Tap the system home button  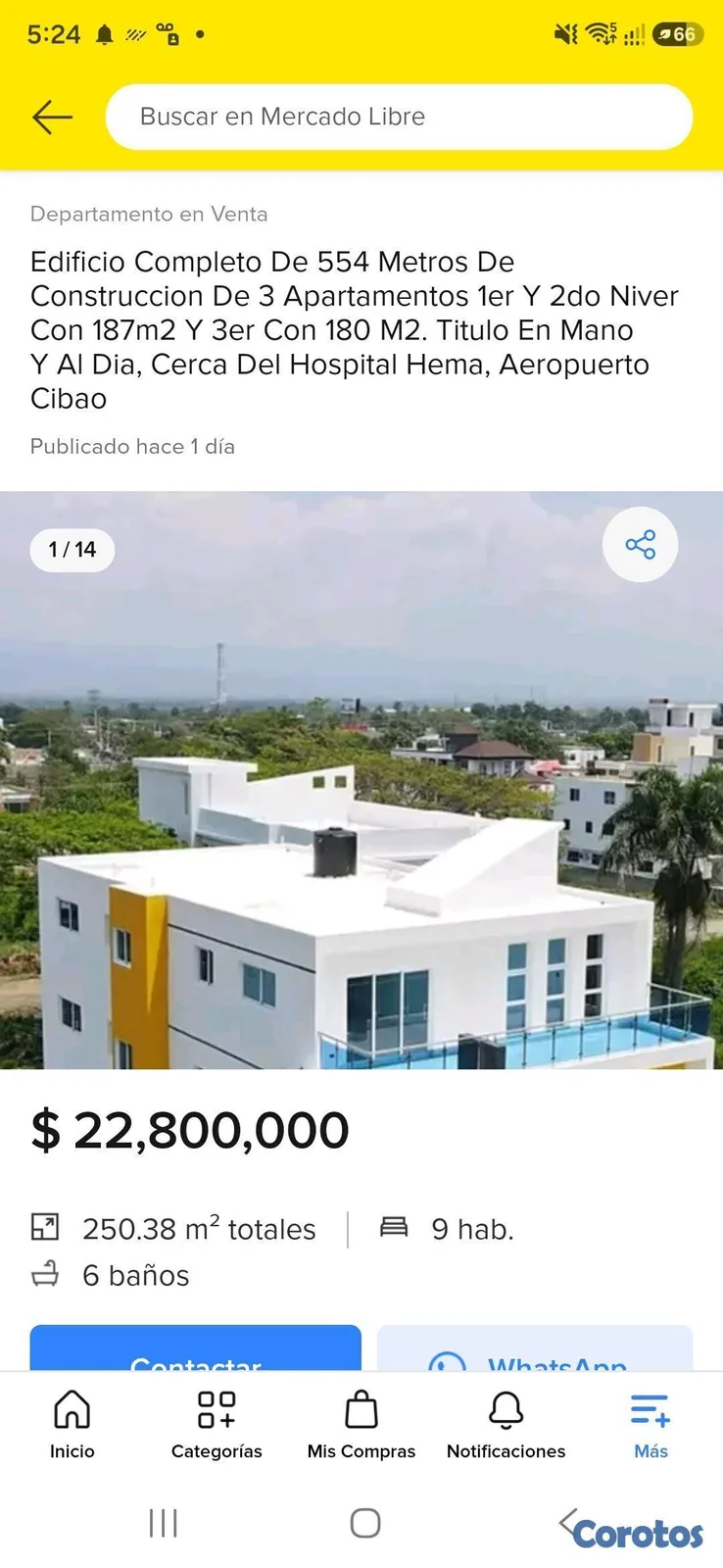tap(364, 1523)
